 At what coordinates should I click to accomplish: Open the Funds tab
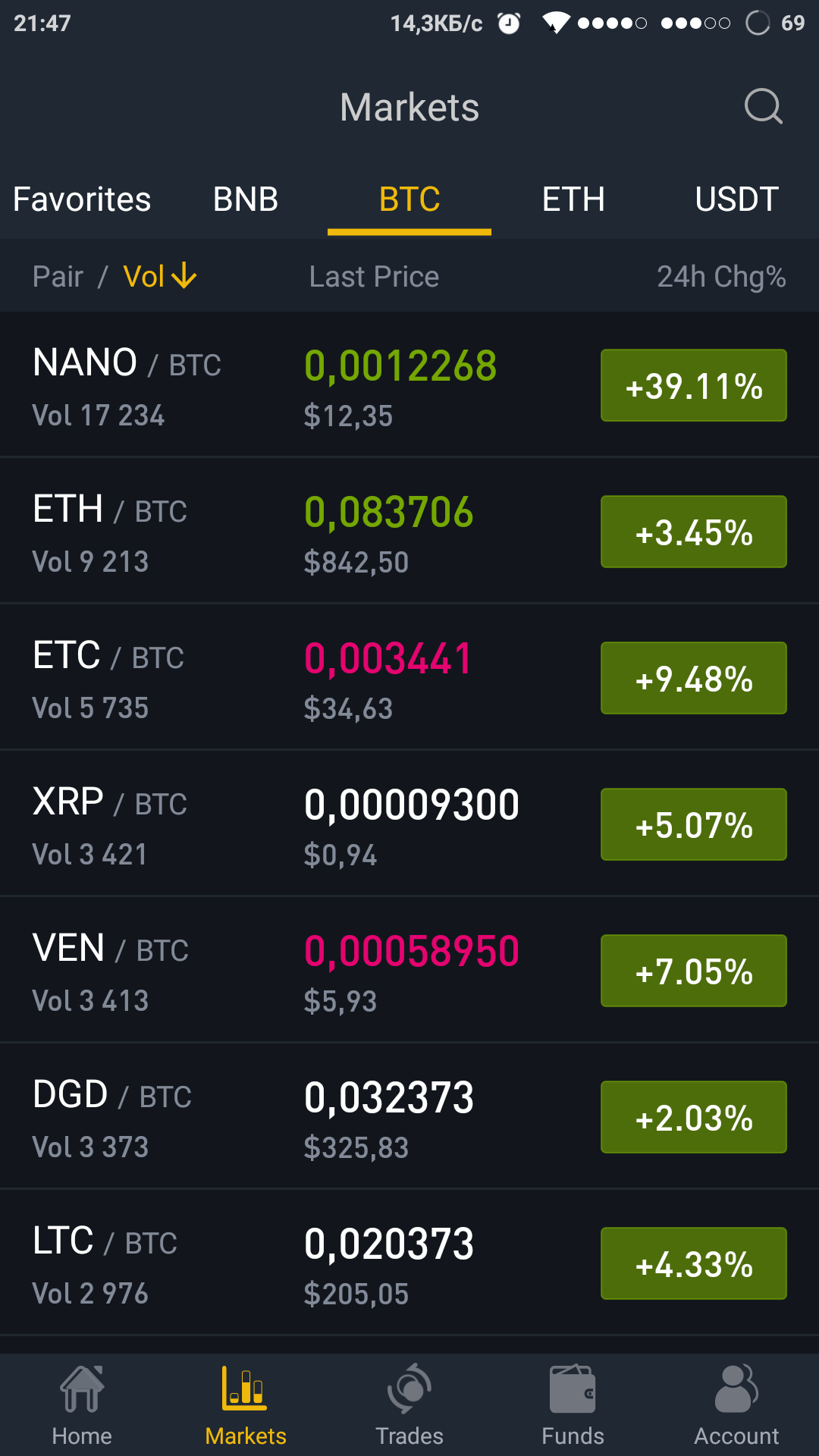coord(573,1405)
